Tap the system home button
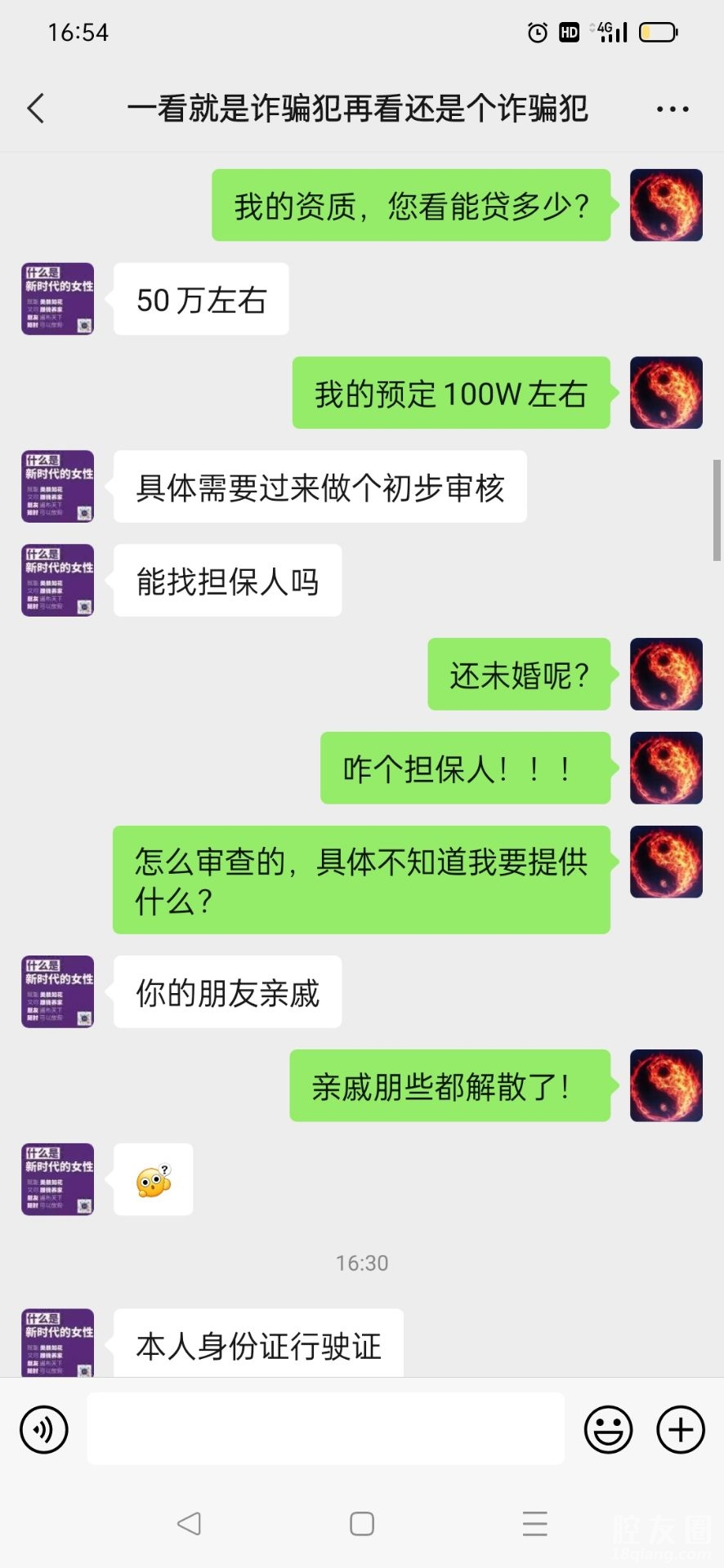 tap(362, 1524)
